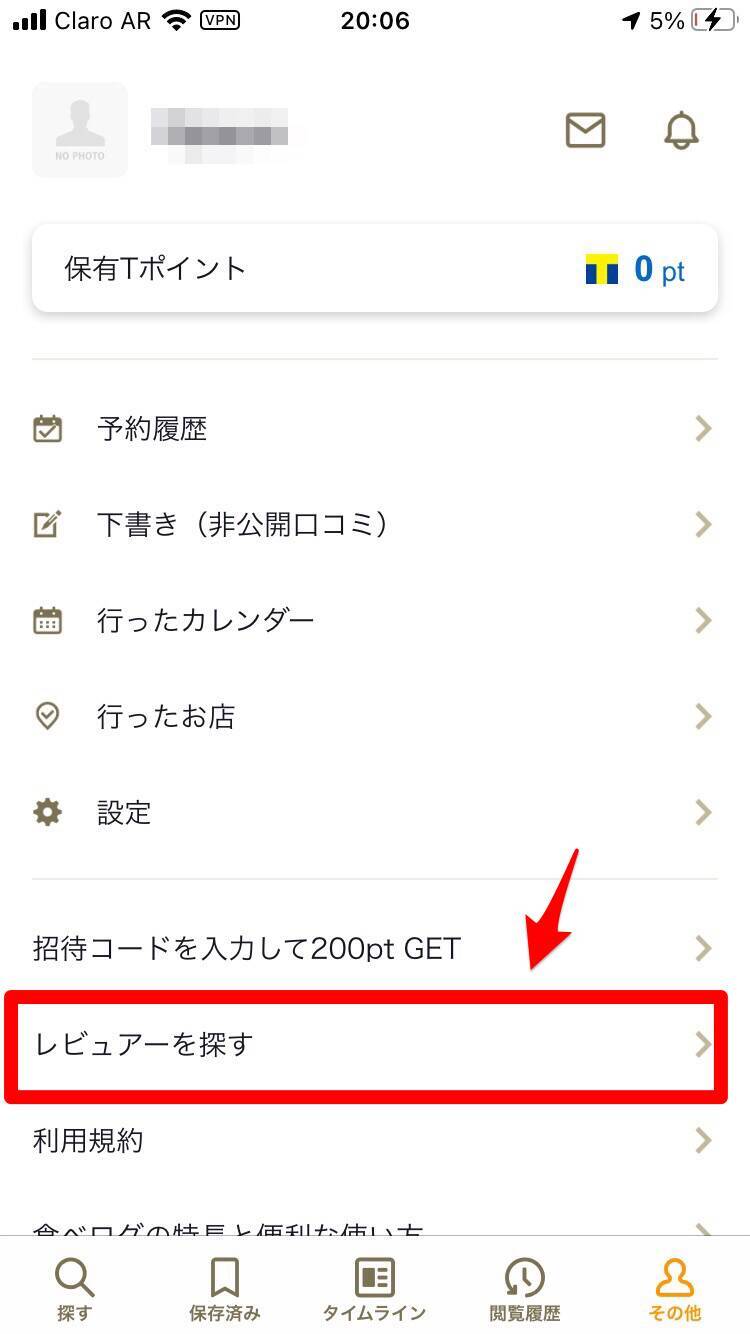Switch to the 保存済み saved tab
The width and height of the screenshot is (750, 1334).
coord(225,1288)
